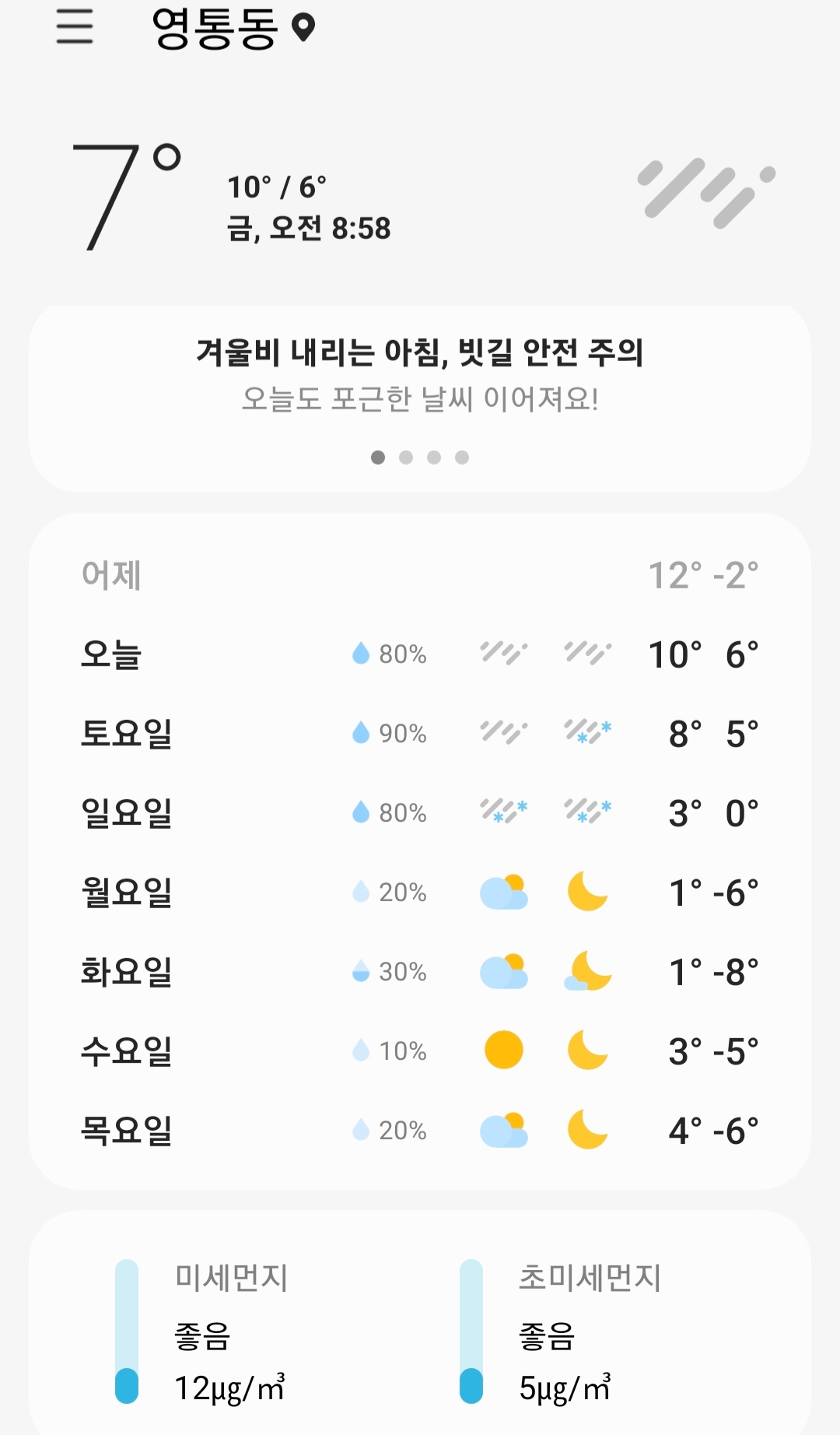Image resolution: width=840 pixels, height=1435 pixels.
Task: Open Tuesday (화요일) forecast row
Action: pyautogui.click(x=420, y=971)
